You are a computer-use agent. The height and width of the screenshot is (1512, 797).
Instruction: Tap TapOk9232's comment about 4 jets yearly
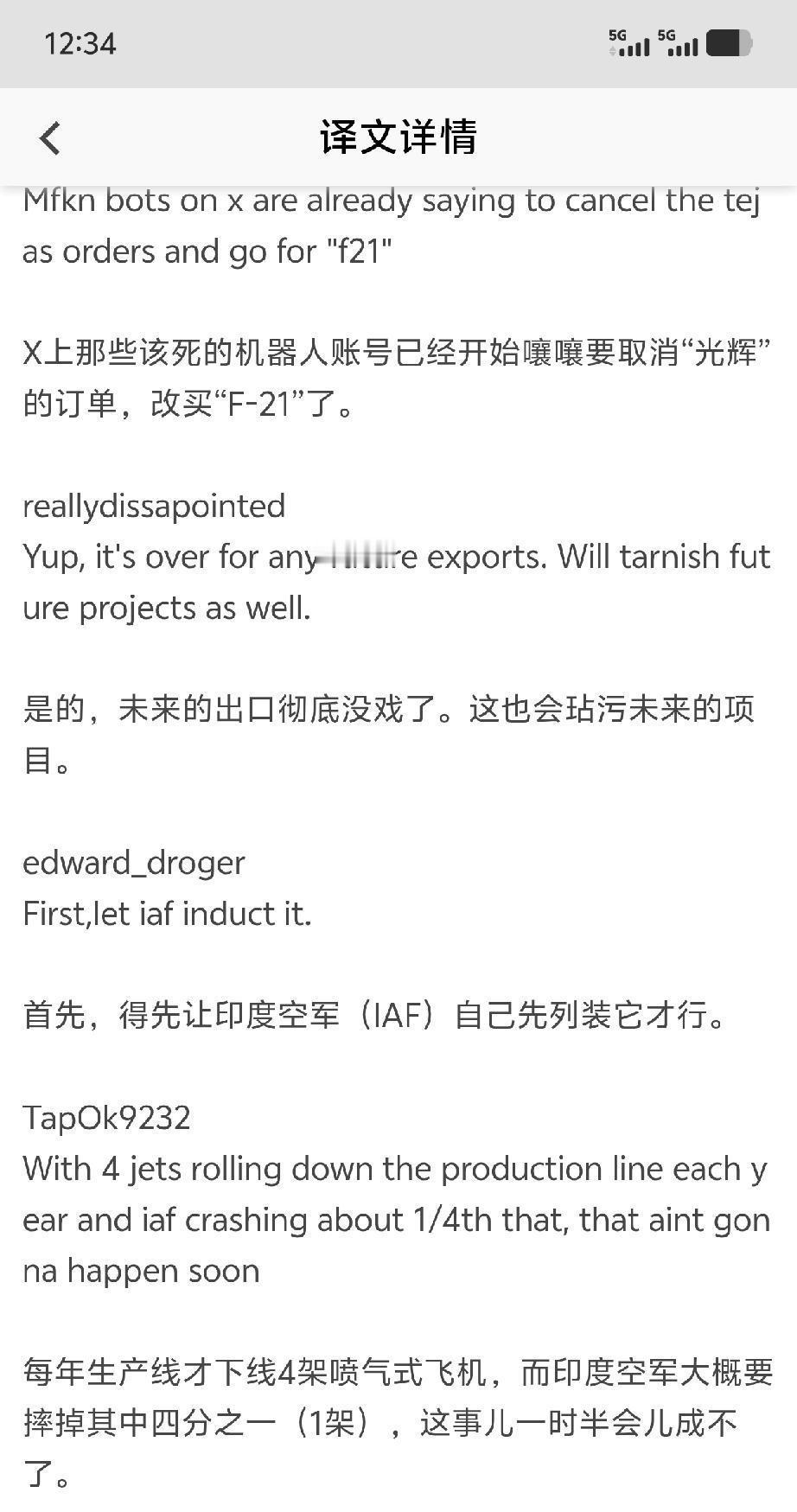click(x=398, y=1219)
